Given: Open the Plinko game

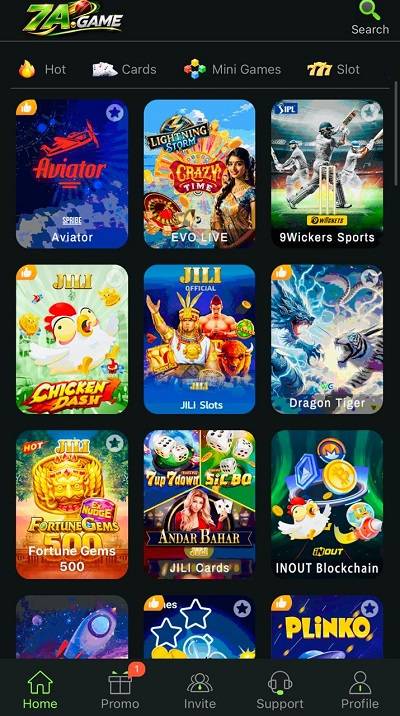Looking at the screenshot, I should point(327,626).
